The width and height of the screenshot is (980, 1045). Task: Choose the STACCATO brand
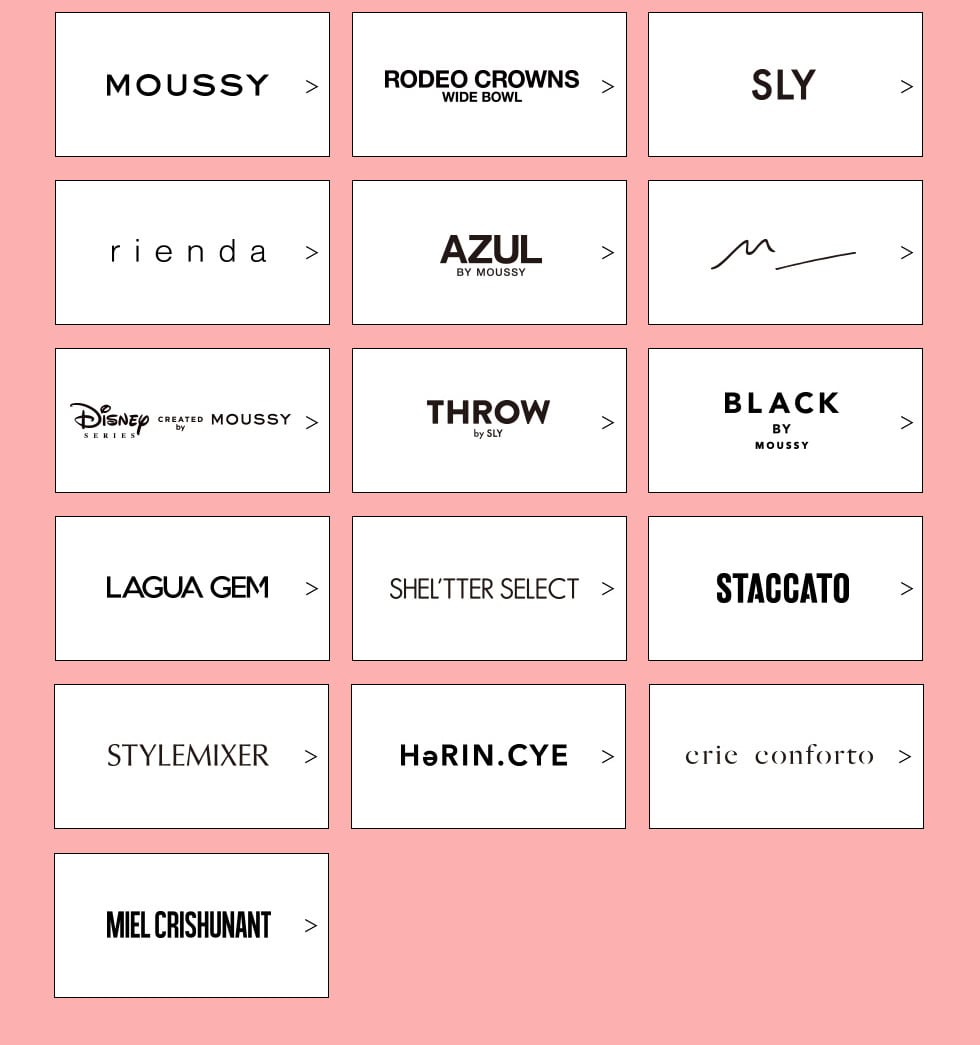point(785,588)
